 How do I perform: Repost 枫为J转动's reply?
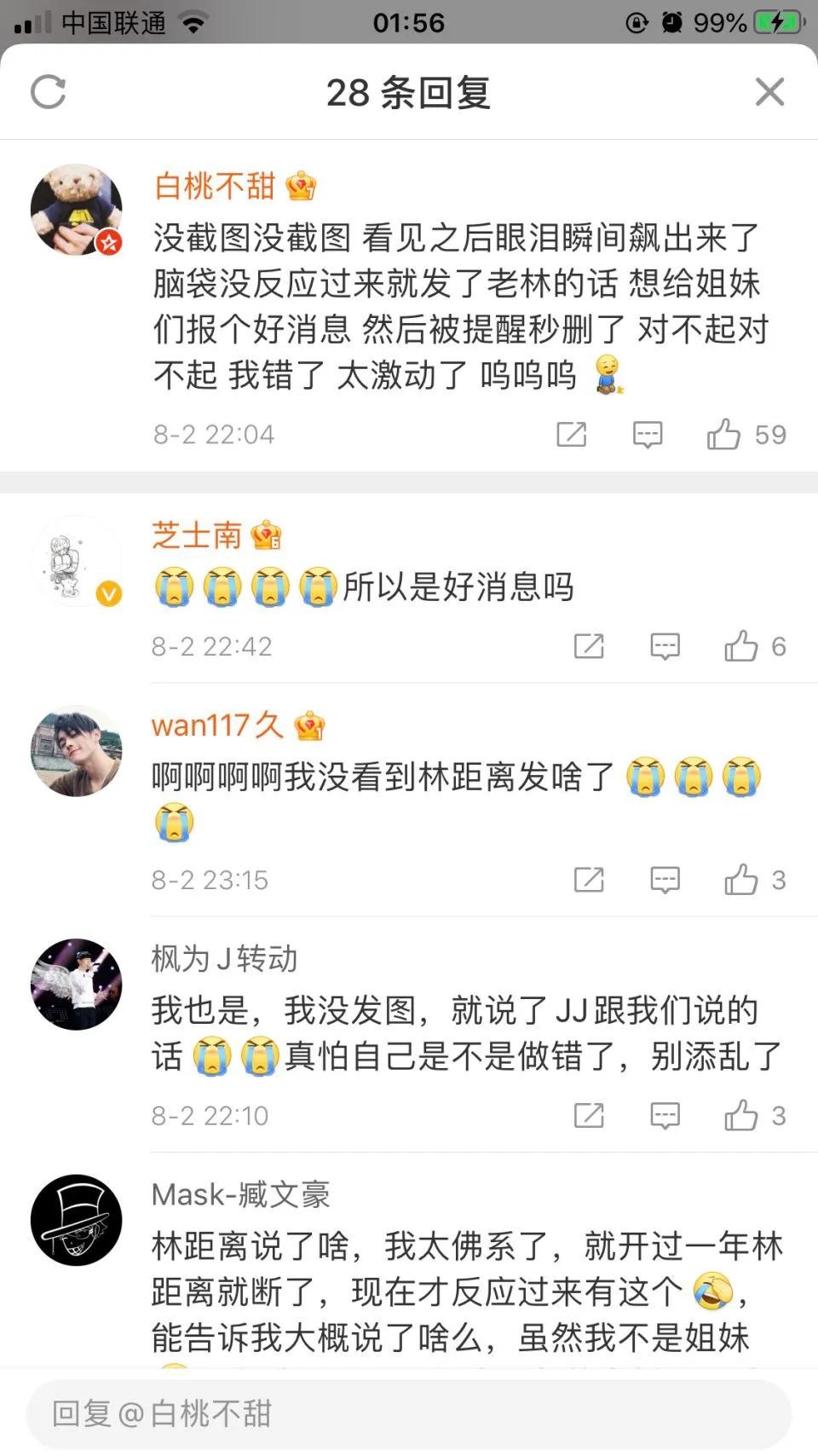point(589,1115)
